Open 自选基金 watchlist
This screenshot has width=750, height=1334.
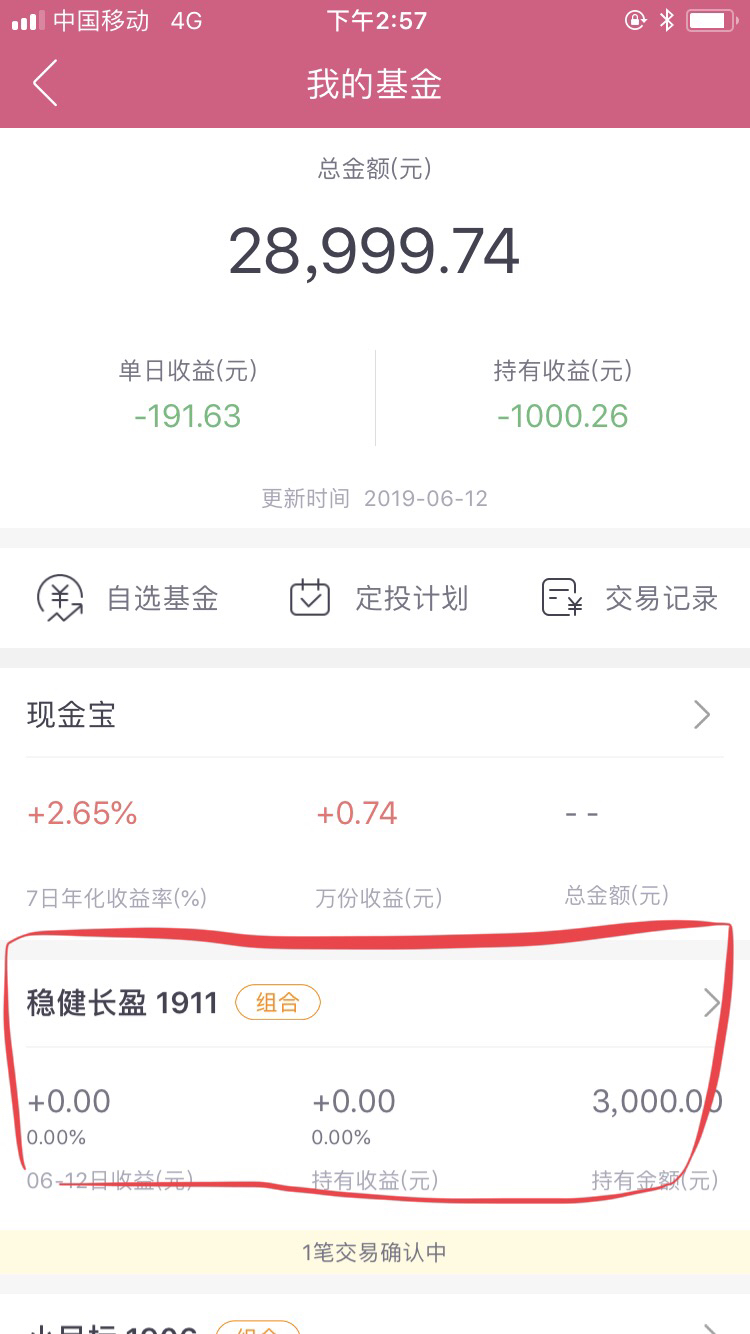[127, 598]
